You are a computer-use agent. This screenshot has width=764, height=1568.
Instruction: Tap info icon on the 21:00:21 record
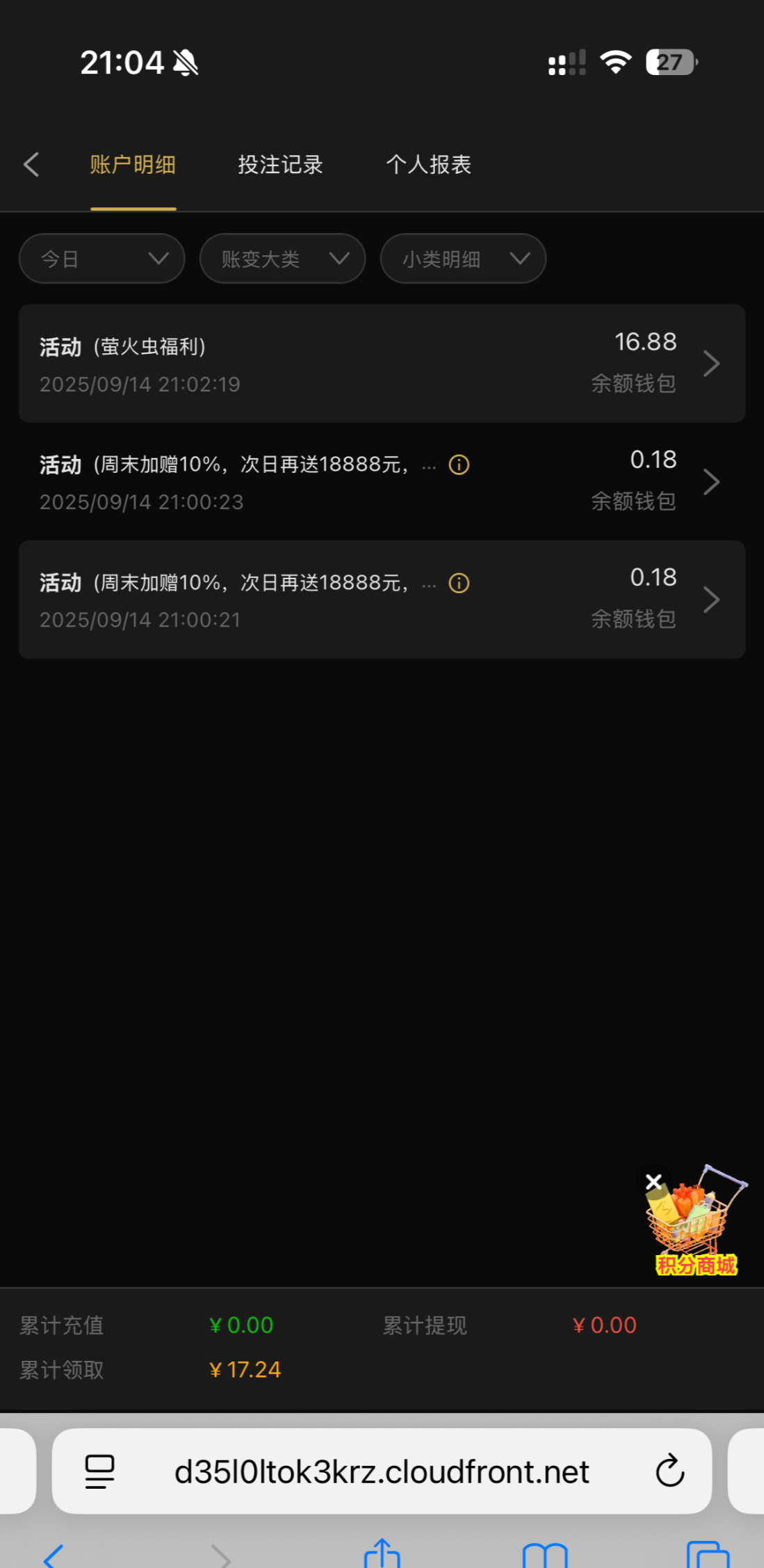[x=459, y=583]
